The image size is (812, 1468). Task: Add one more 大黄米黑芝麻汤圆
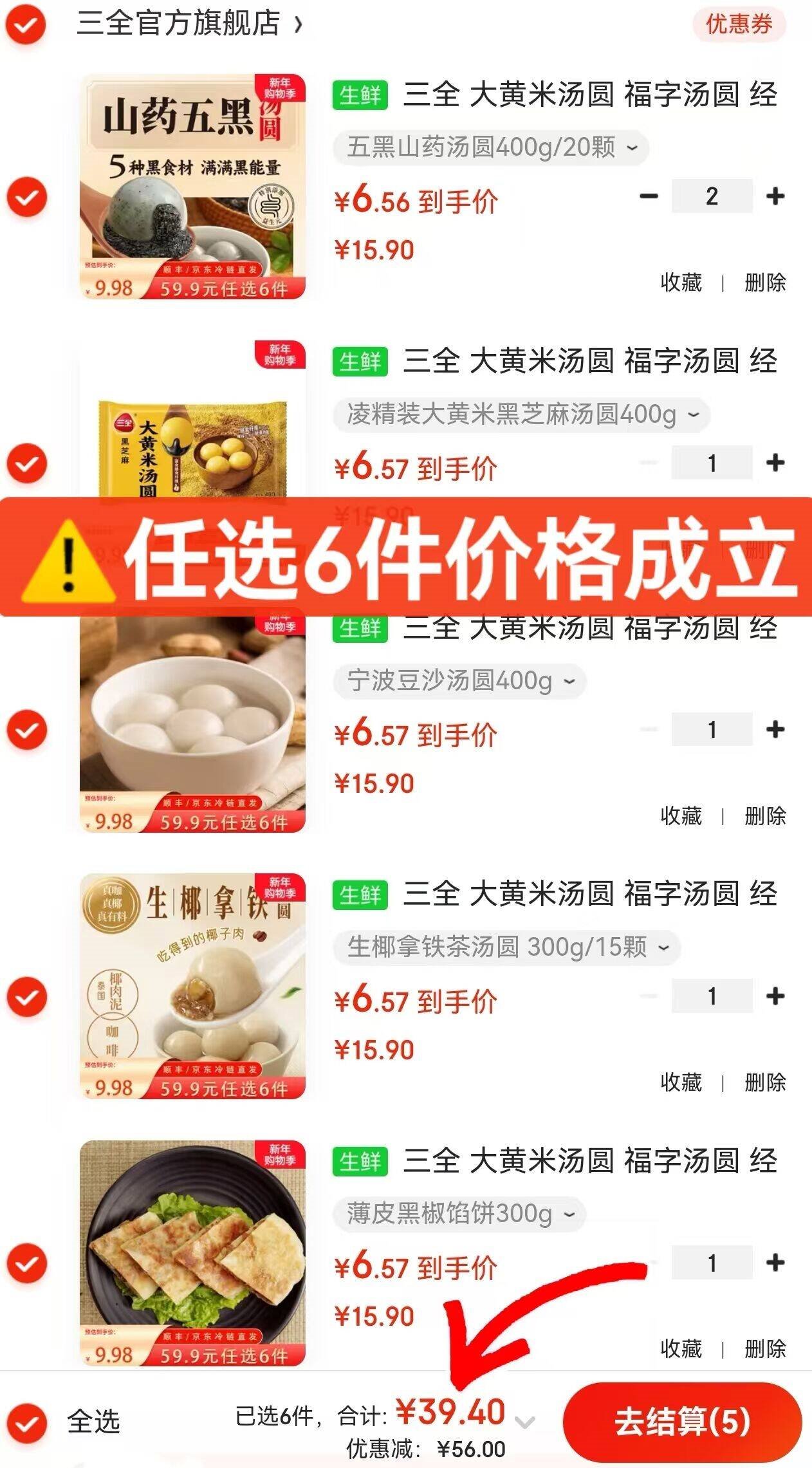coord(775,463)
